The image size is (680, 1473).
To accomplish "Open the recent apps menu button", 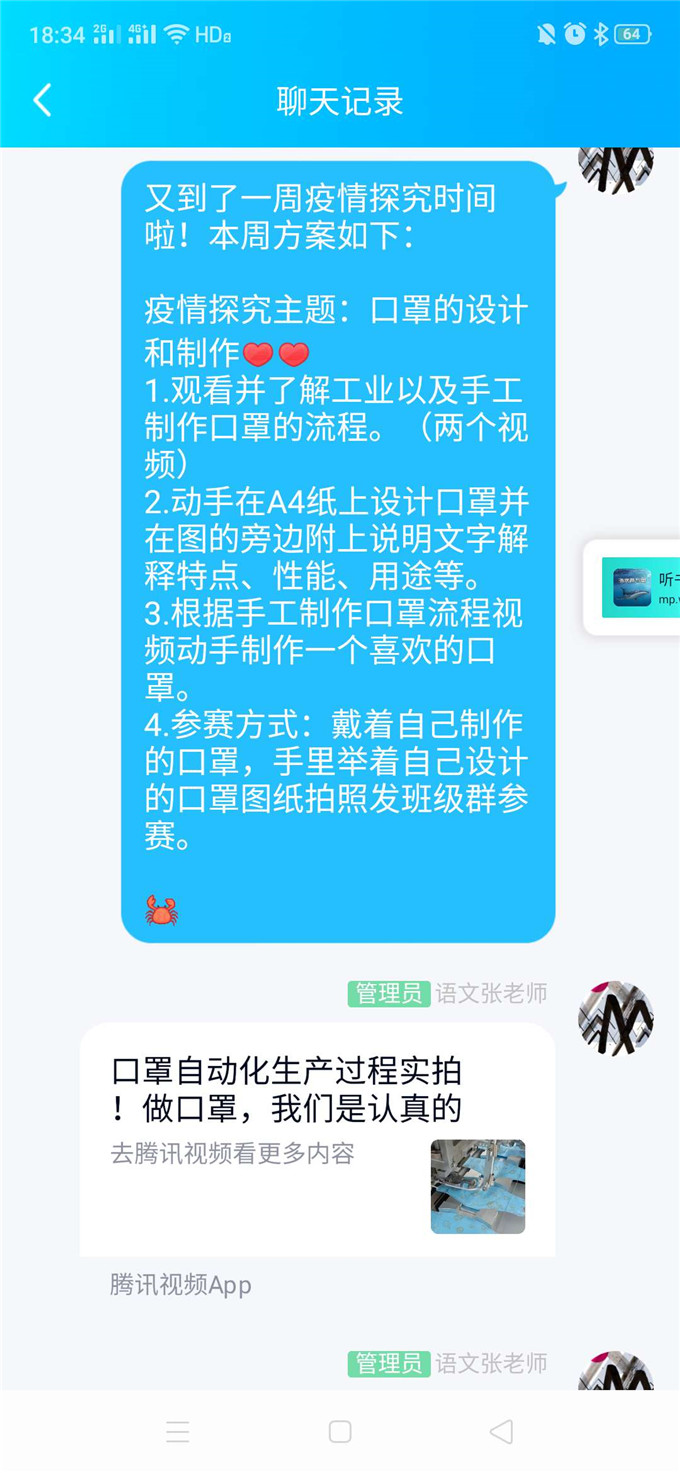I will pyautogui.click(x=178, y=1431).
